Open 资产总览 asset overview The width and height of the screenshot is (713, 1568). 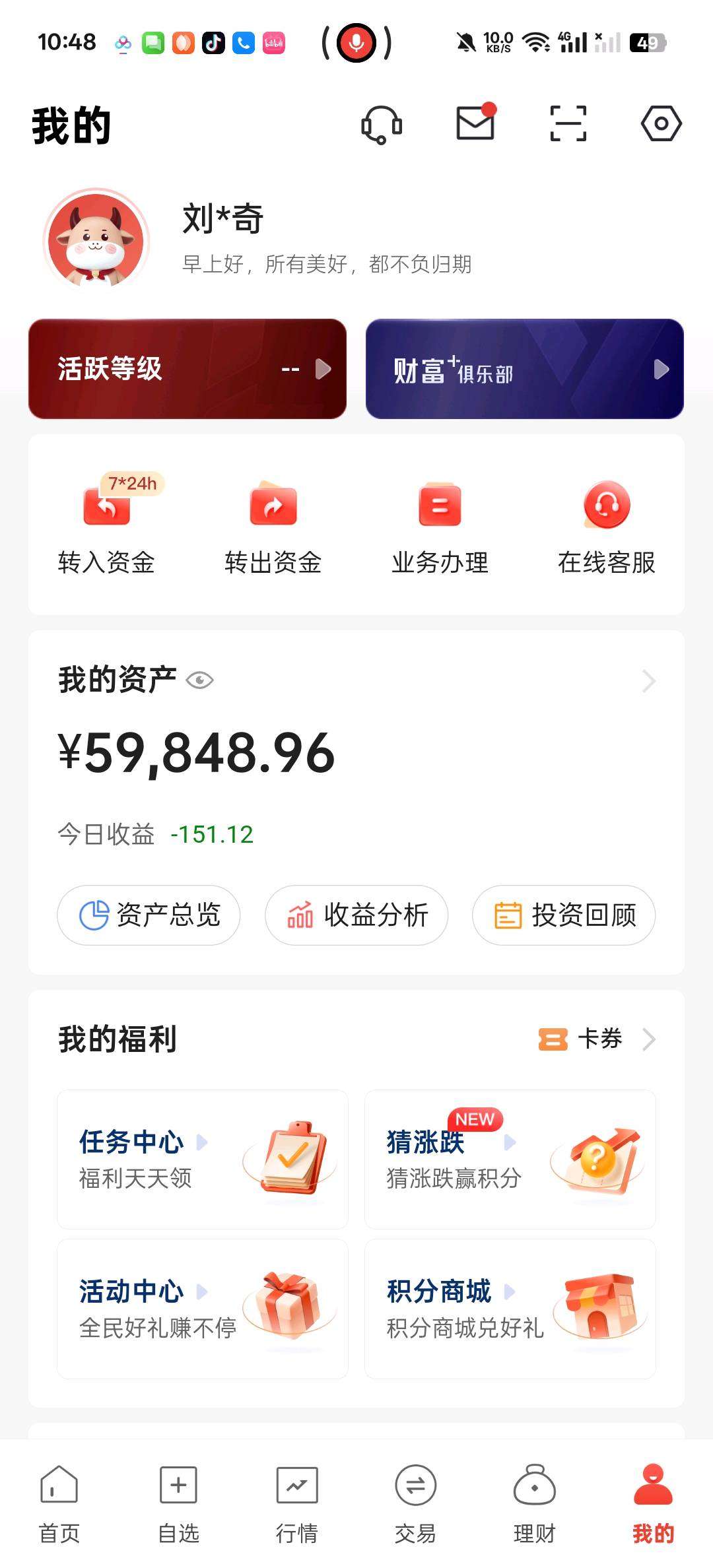point(149,915)
